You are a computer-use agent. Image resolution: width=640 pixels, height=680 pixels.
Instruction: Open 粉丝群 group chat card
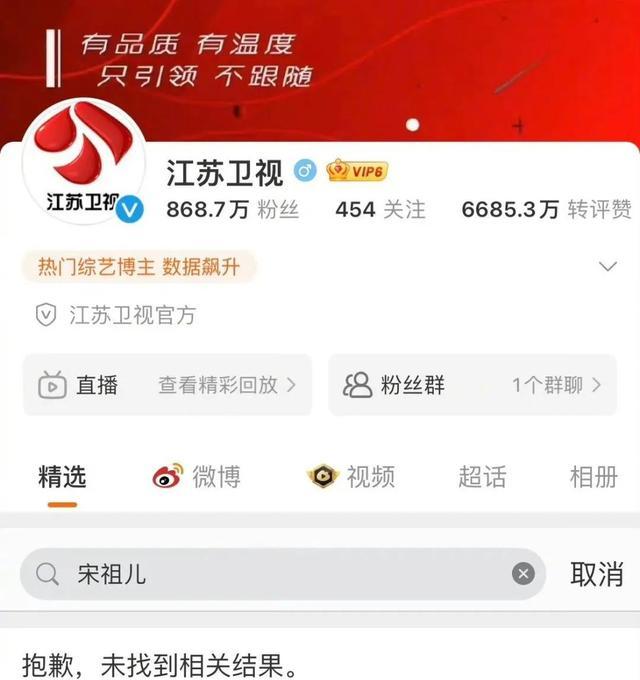(x=472, y=385)
